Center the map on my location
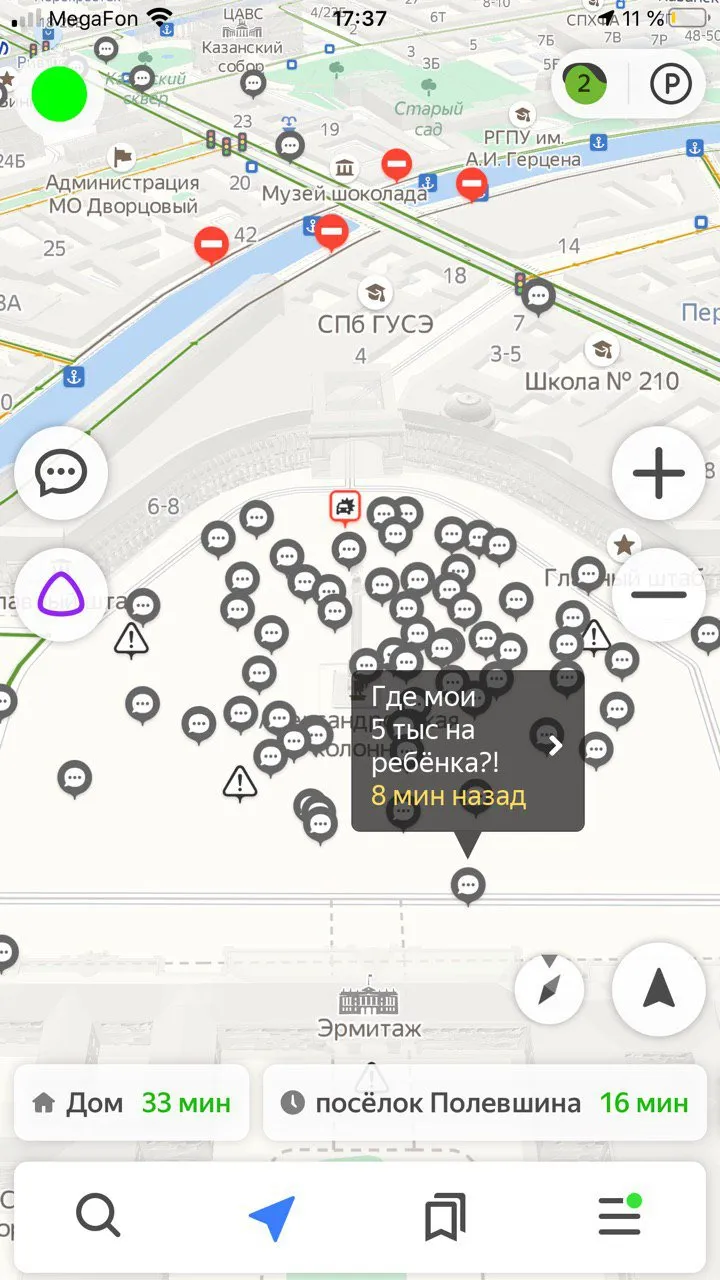The height and width of the screenshot is (1280, 720). (x=659, y=989)
